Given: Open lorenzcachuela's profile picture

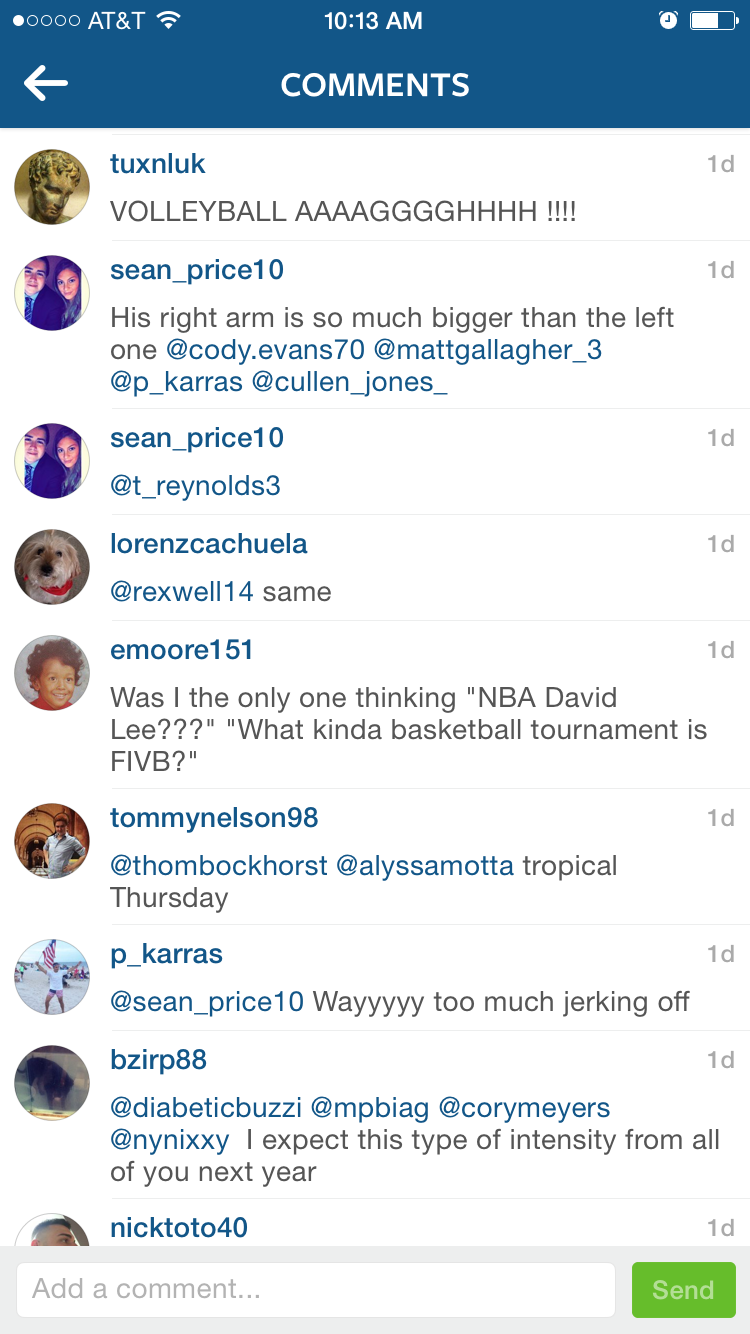Looking at the screenshot, I should point(52,567).
